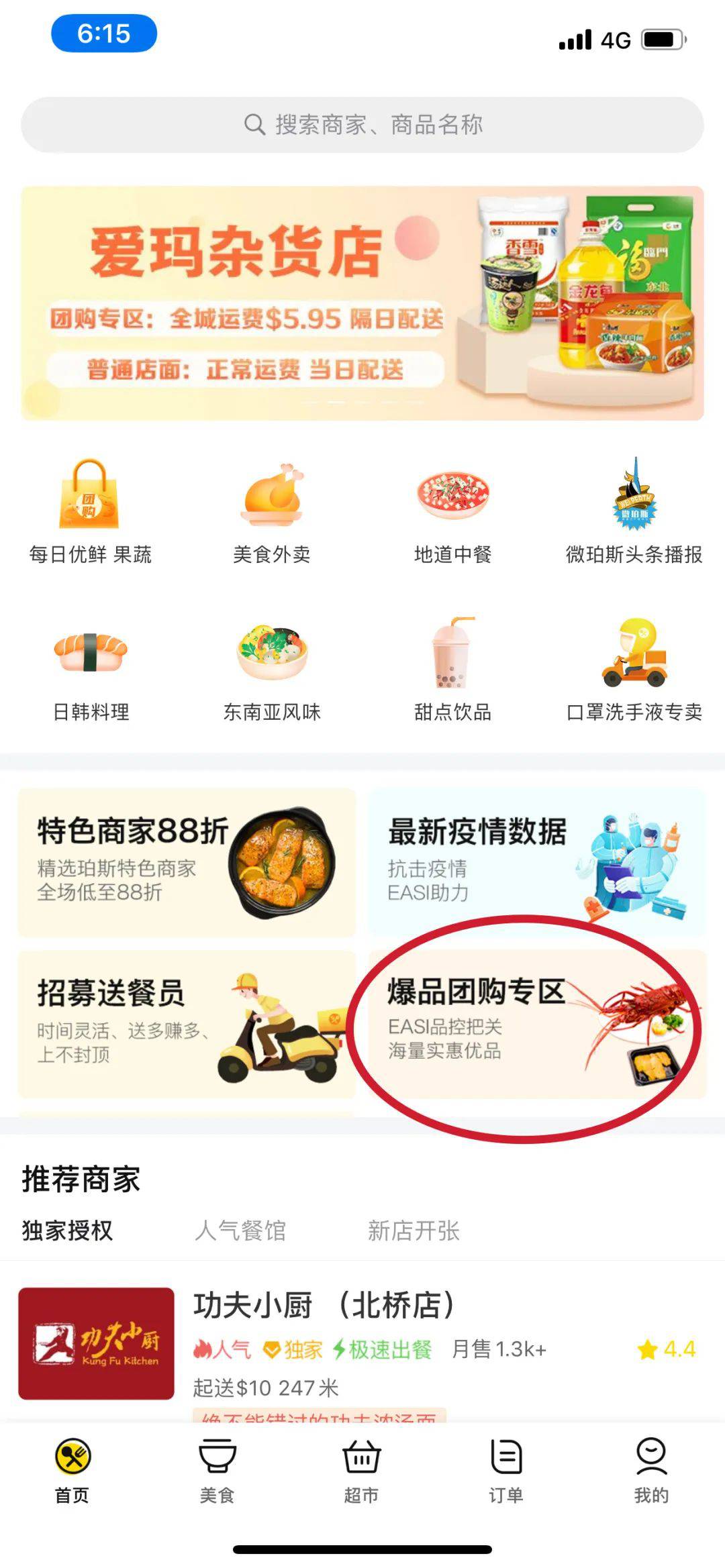The width and height of the screenshot is (725, 1568).
Task: Open the 爱玛杂货店 promotional banner
Action: point(362,303)
